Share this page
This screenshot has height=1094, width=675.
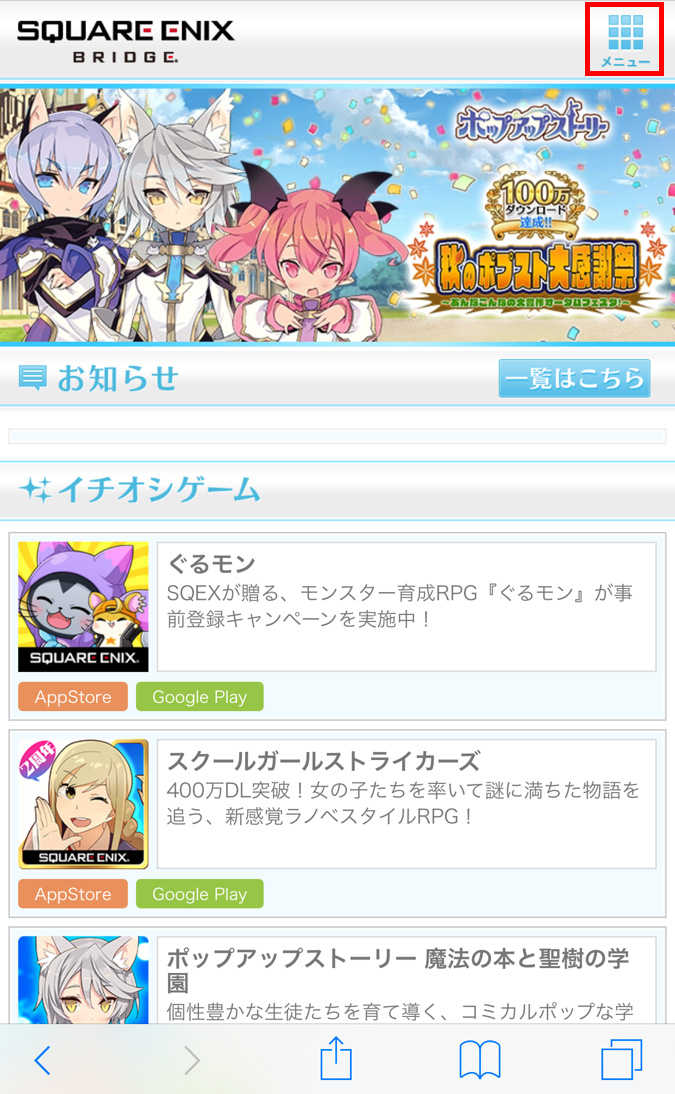point(336,1058)
